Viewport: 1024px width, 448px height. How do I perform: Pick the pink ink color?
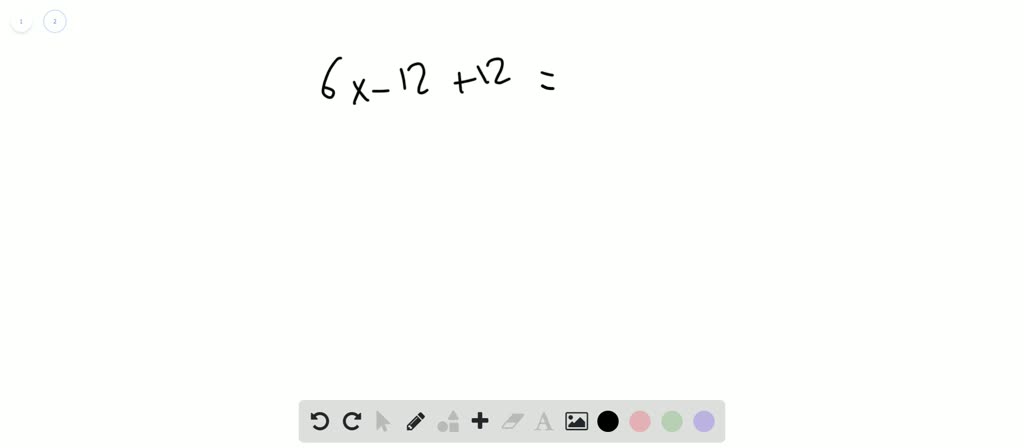point(640,421)
